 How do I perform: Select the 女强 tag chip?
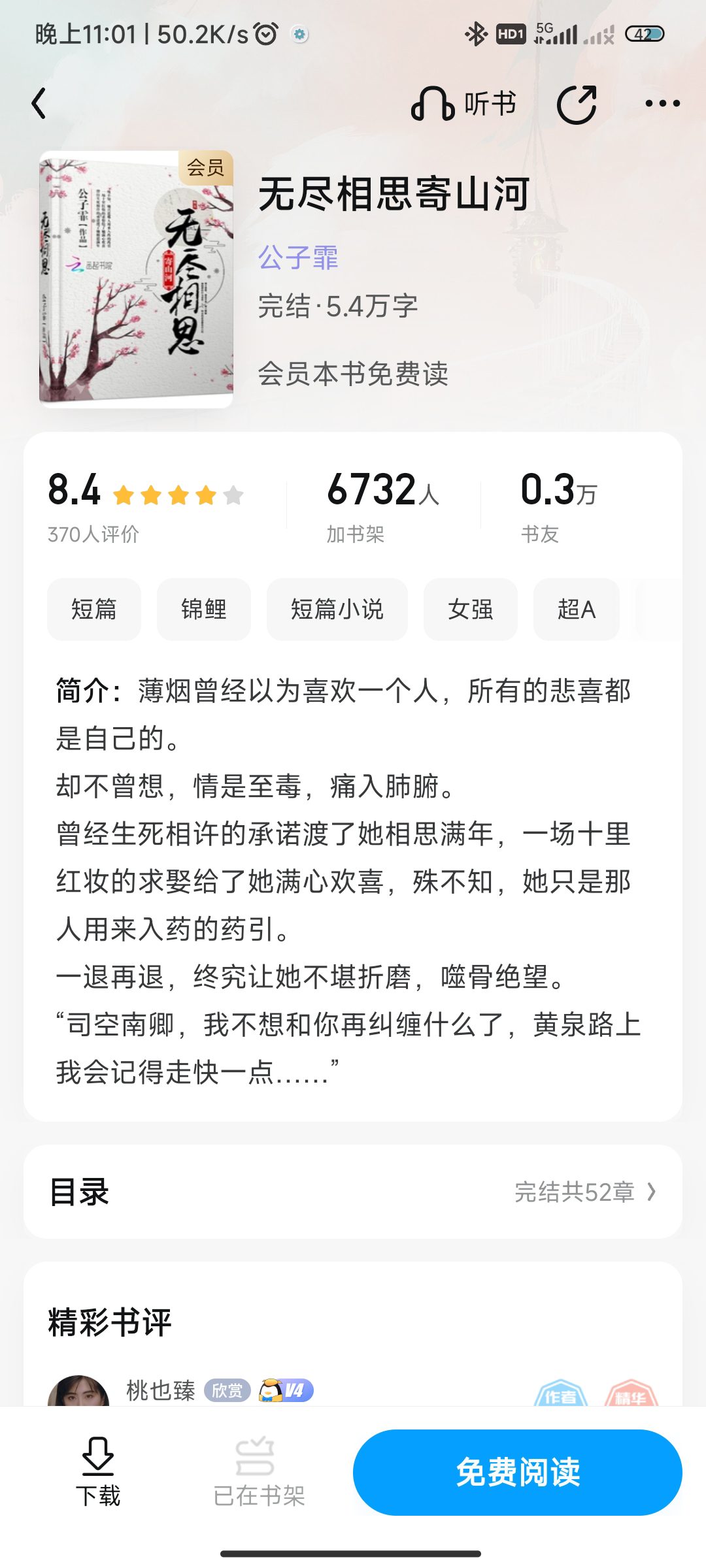471,610
